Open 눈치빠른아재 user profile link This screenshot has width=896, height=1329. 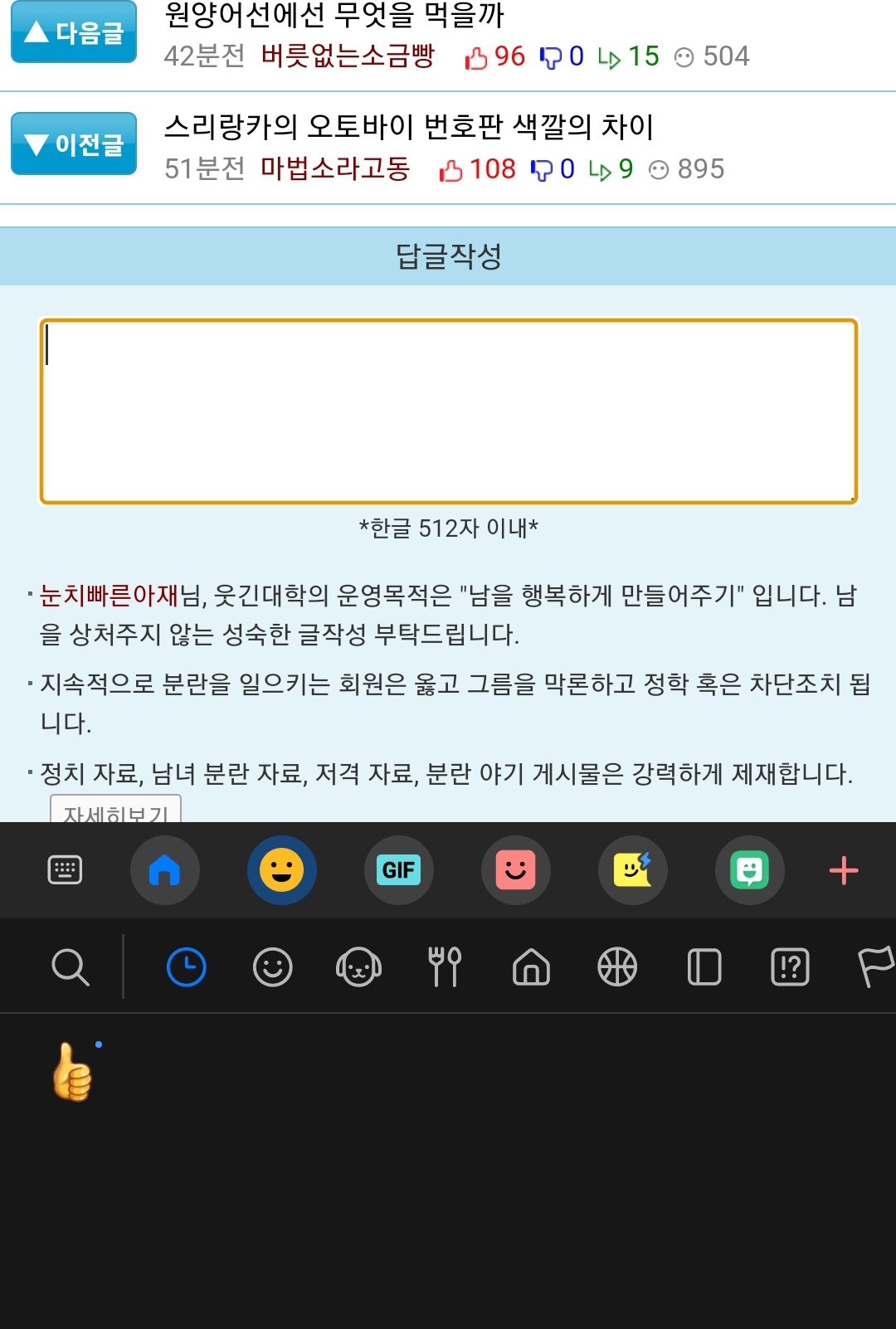click(109, 596)
